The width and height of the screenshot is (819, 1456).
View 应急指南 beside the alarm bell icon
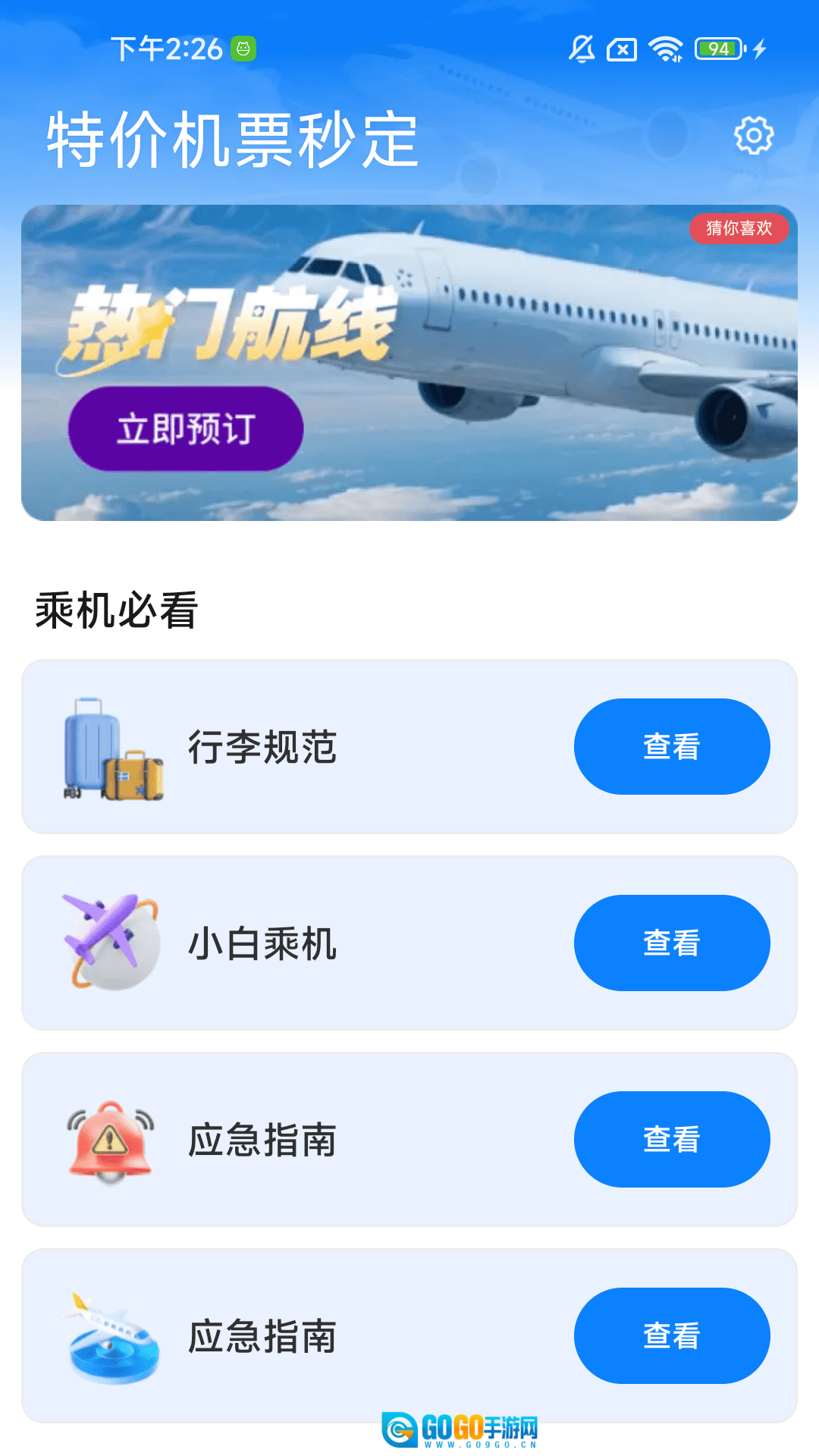point(672,1139)
